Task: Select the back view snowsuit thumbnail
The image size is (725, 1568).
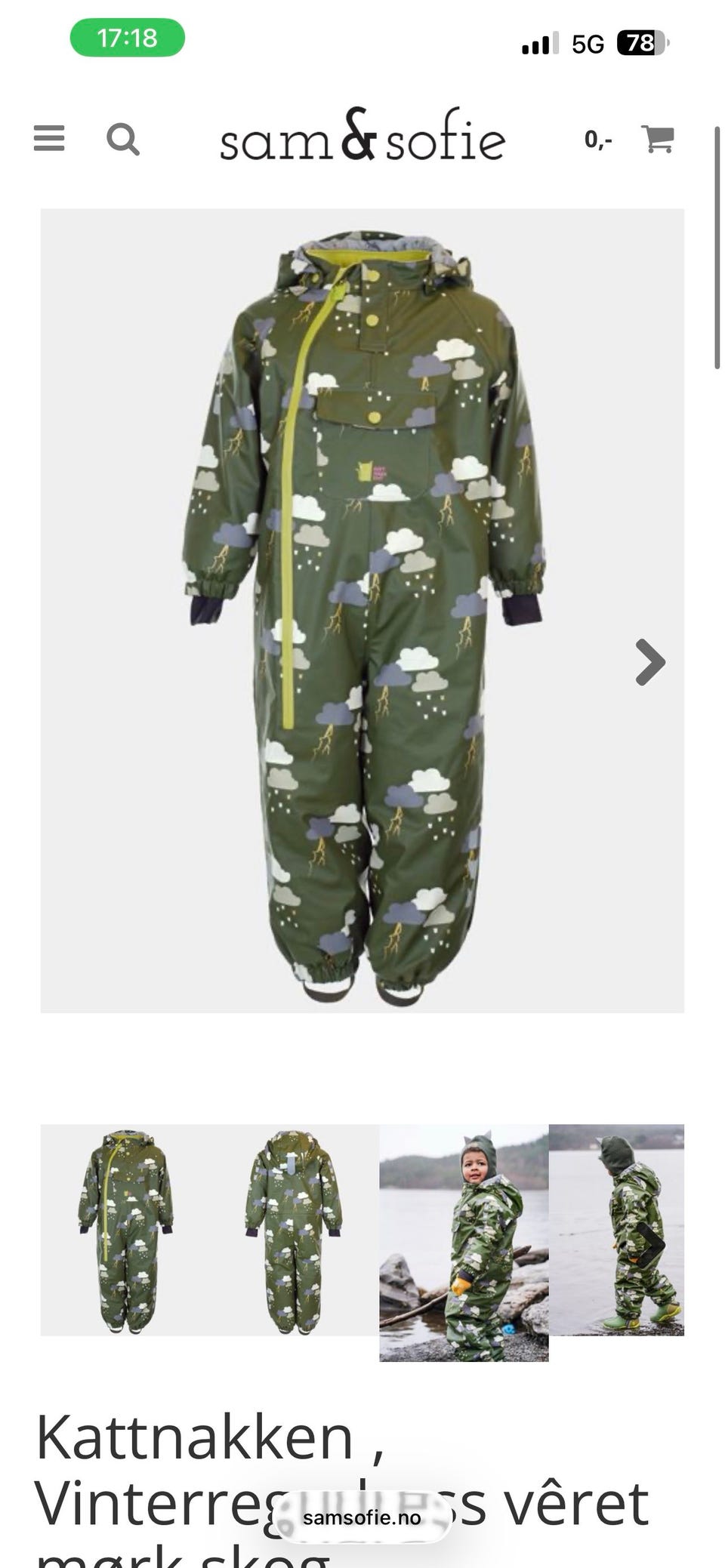Action: [x=295, y=1230]
